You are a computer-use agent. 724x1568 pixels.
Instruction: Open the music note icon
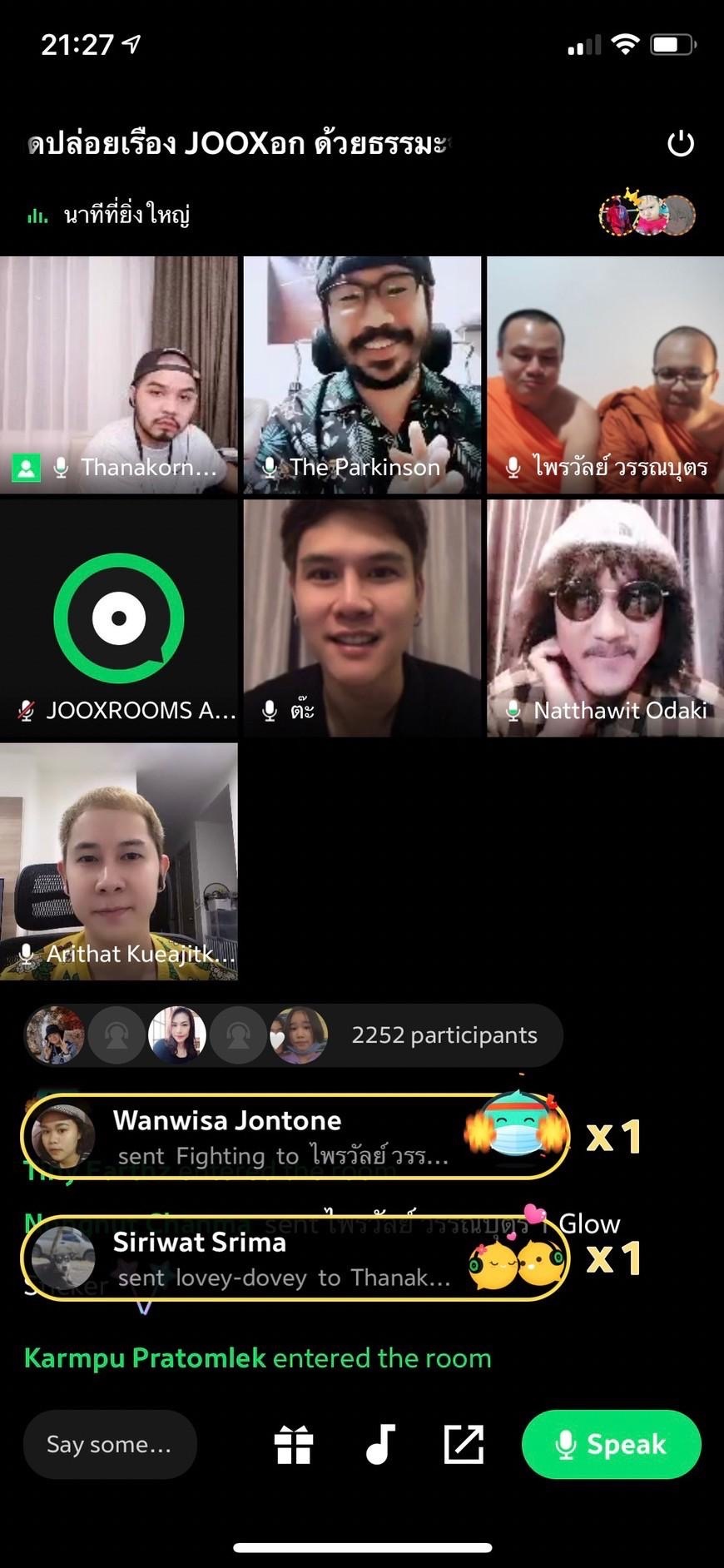380,1444
